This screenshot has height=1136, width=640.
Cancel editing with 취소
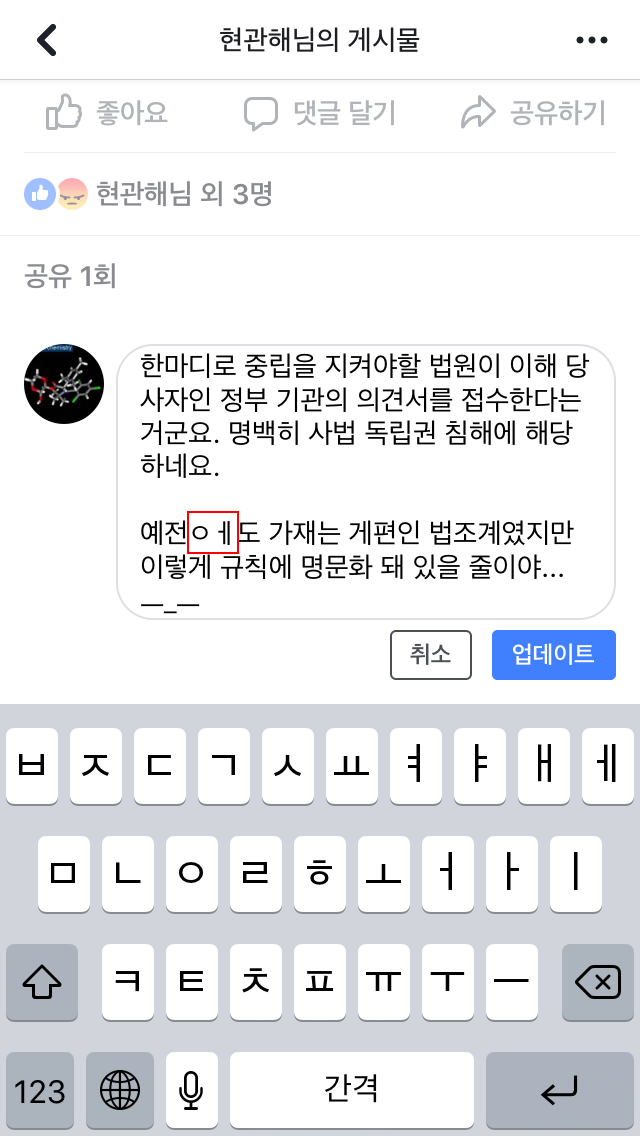coord(431,655)
